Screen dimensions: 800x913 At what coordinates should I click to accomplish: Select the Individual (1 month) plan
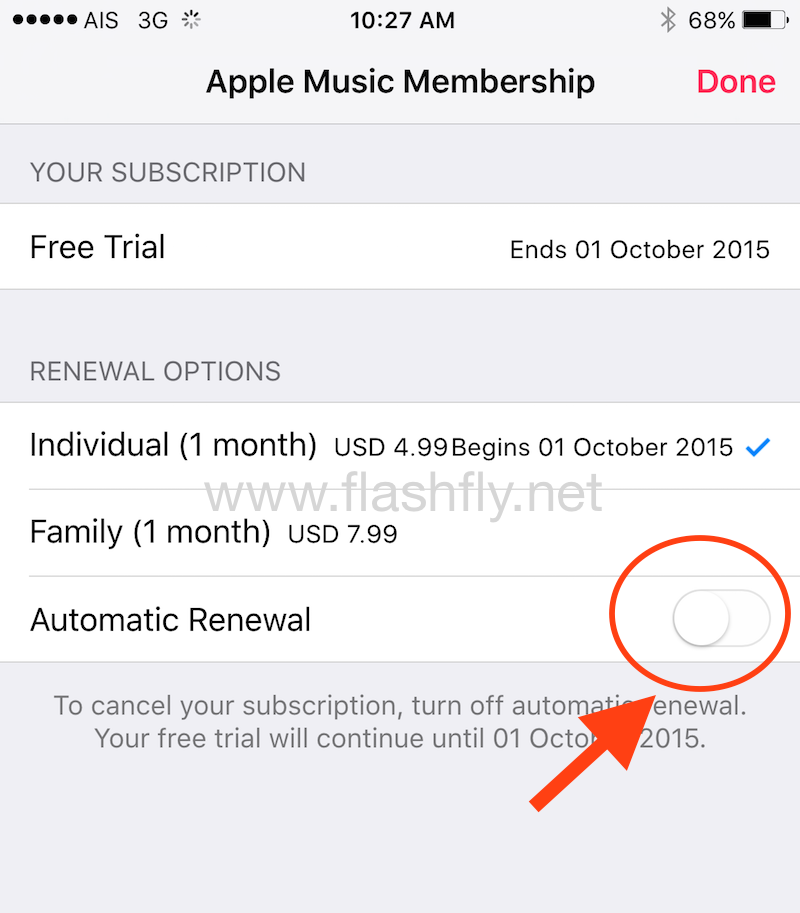point(398,446)
